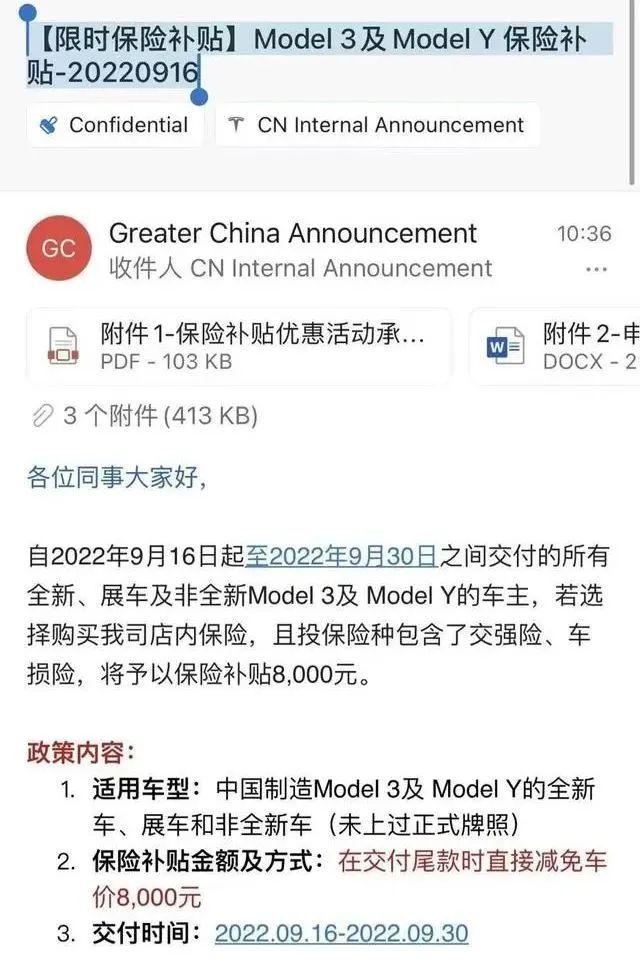View the Greater China Announcement sender avatar
This screenshot has width=640, height=975.
pyautogui.click(x=59, y=249)
